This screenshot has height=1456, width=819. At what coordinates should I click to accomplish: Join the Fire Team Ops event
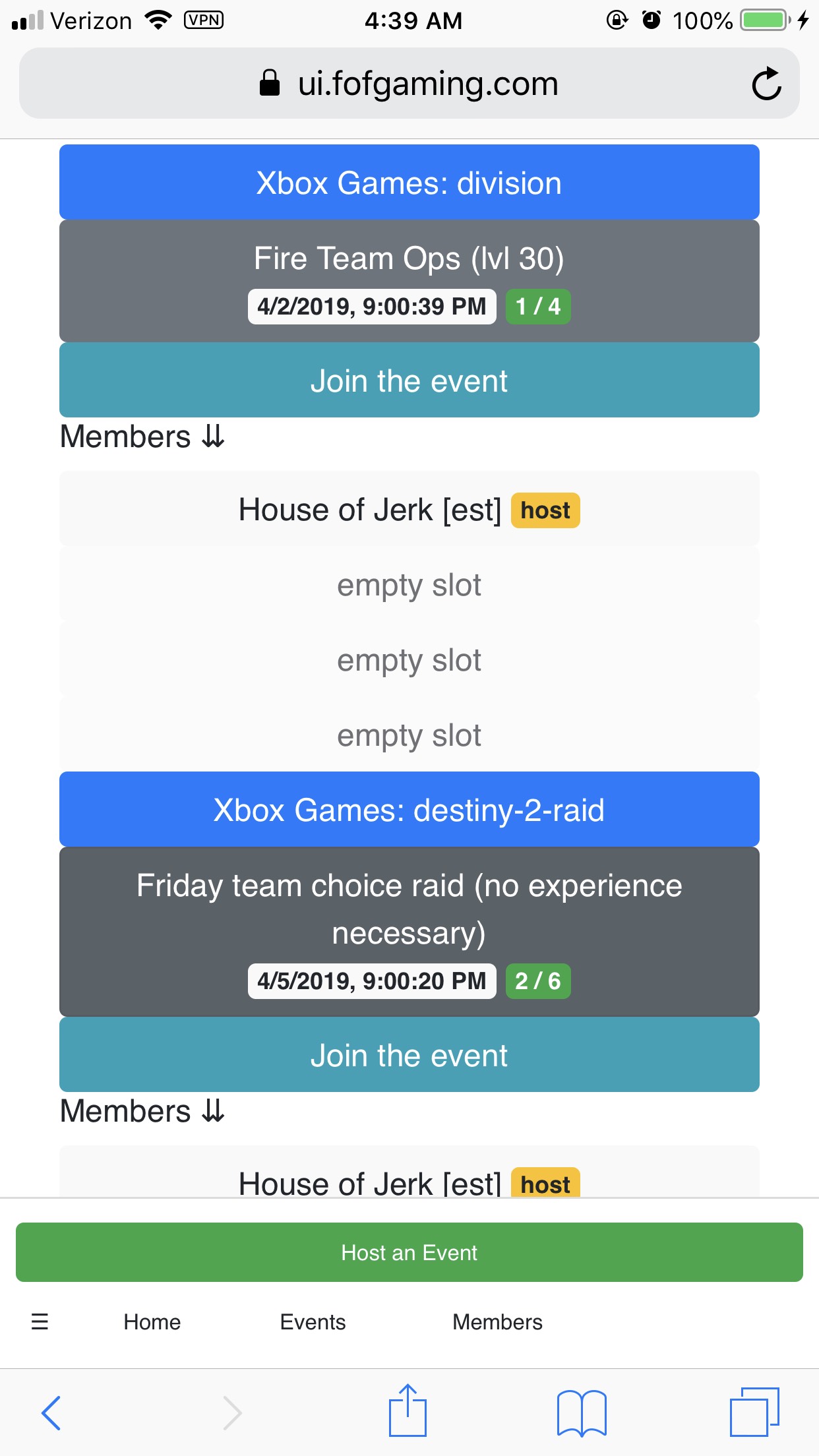tap(409, 380)
